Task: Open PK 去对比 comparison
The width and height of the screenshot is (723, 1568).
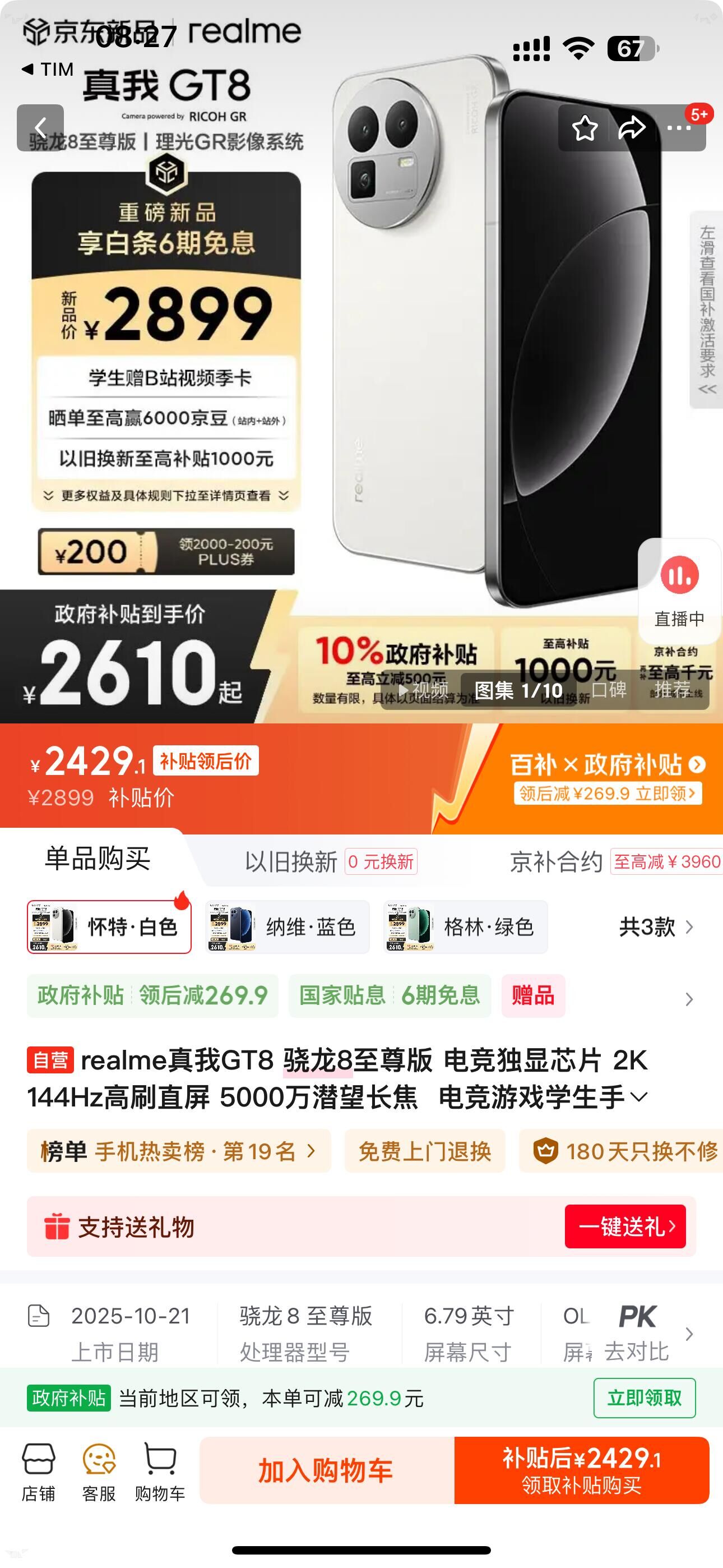Action: pos(637,1333)
